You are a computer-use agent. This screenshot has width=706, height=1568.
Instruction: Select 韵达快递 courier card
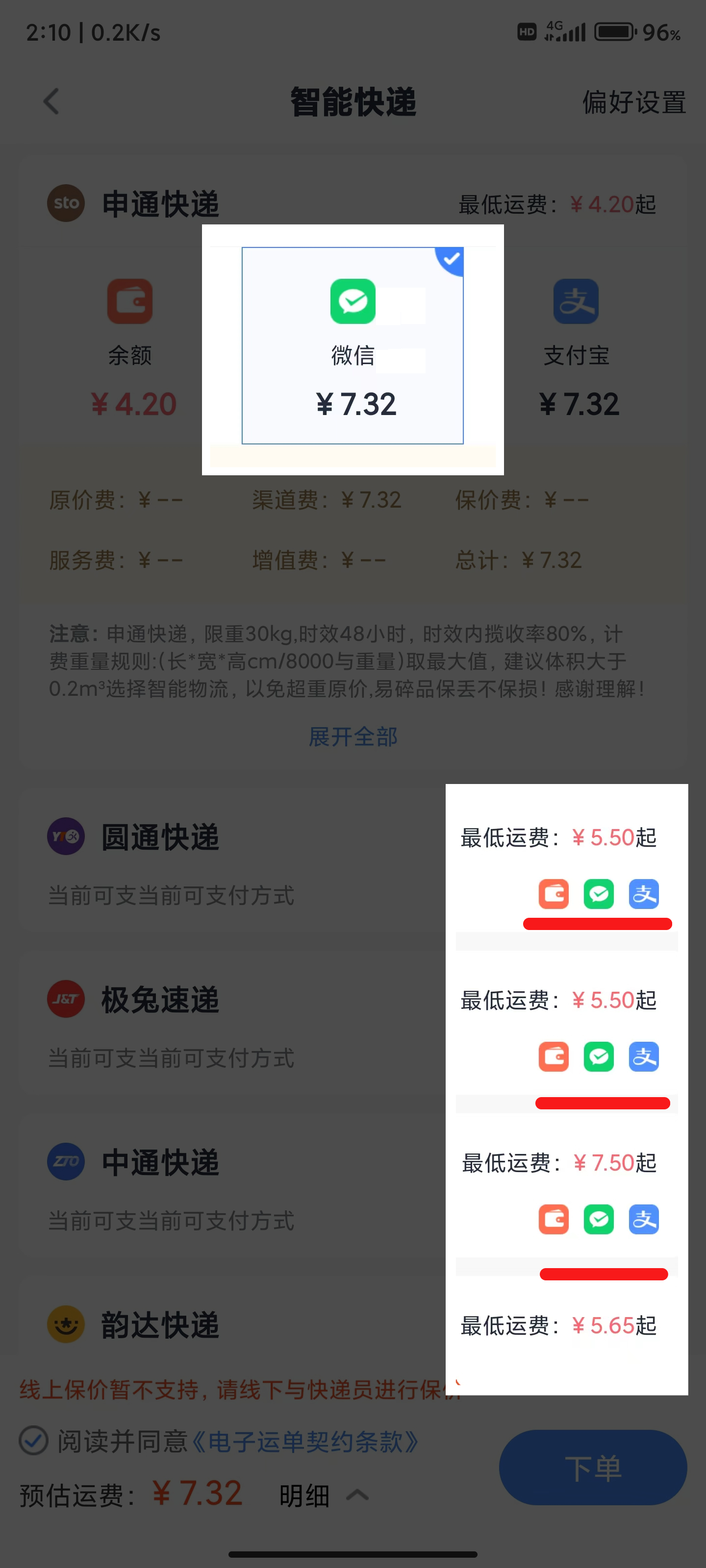click(x=353, y=1326)
